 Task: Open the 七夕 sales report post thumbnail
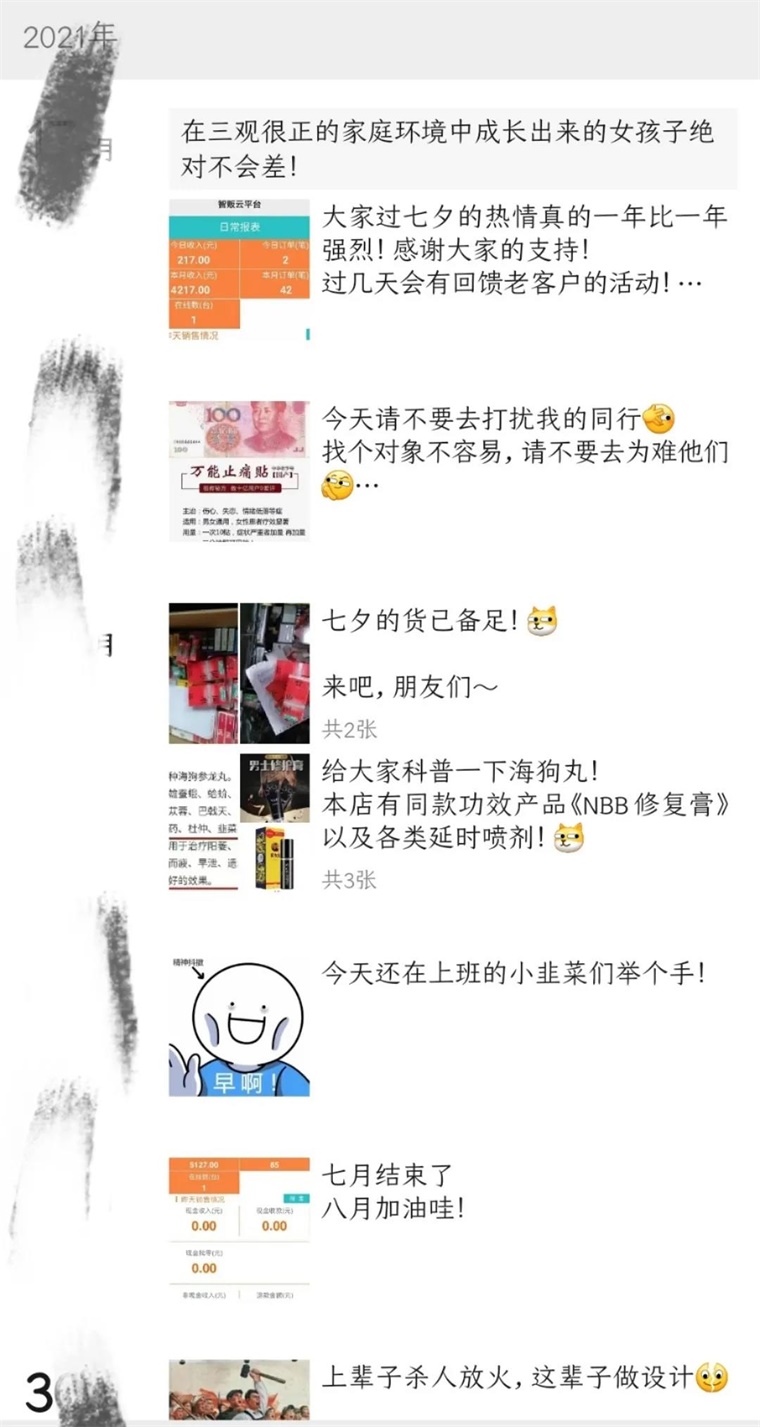coord(238,270)
